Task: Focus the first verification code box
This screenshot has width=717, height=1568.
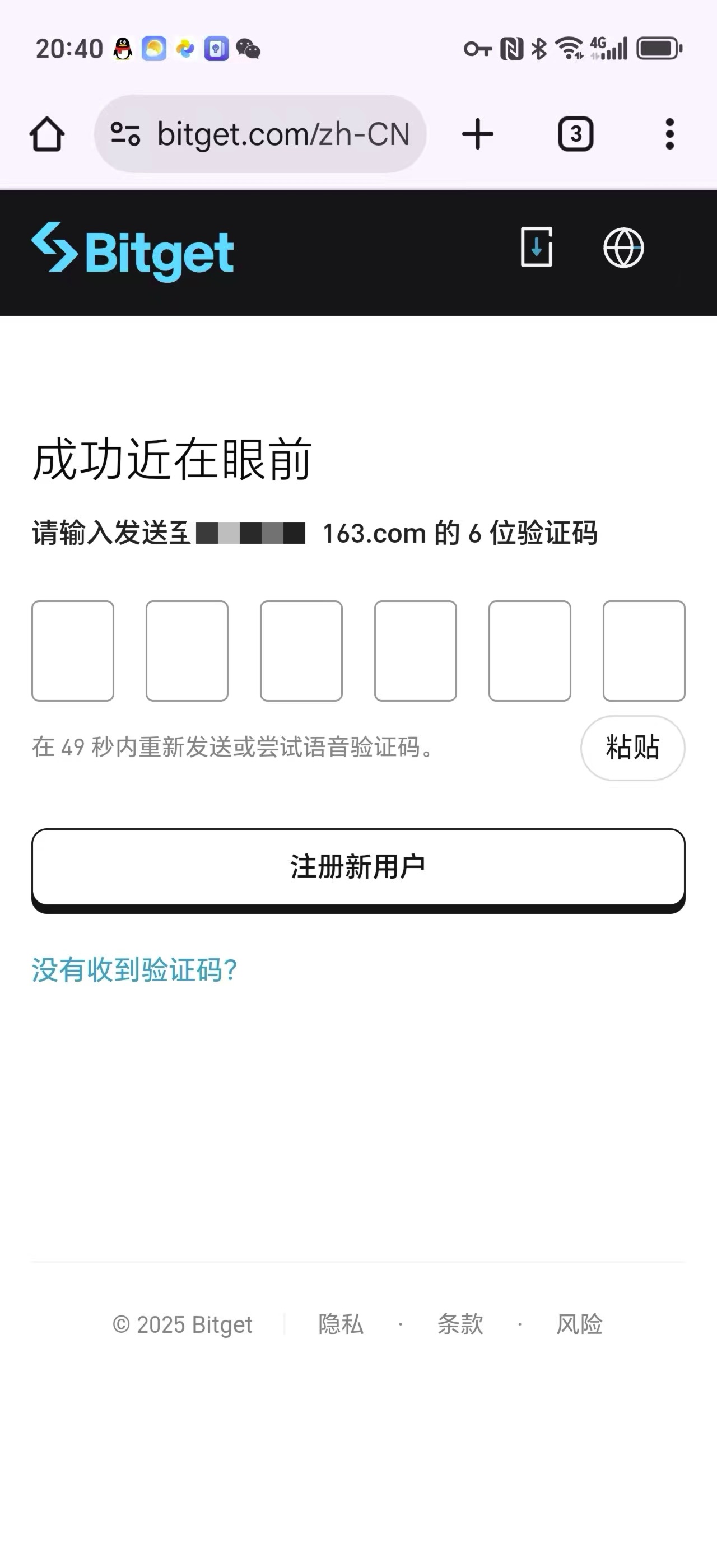Action: point(72,651)
